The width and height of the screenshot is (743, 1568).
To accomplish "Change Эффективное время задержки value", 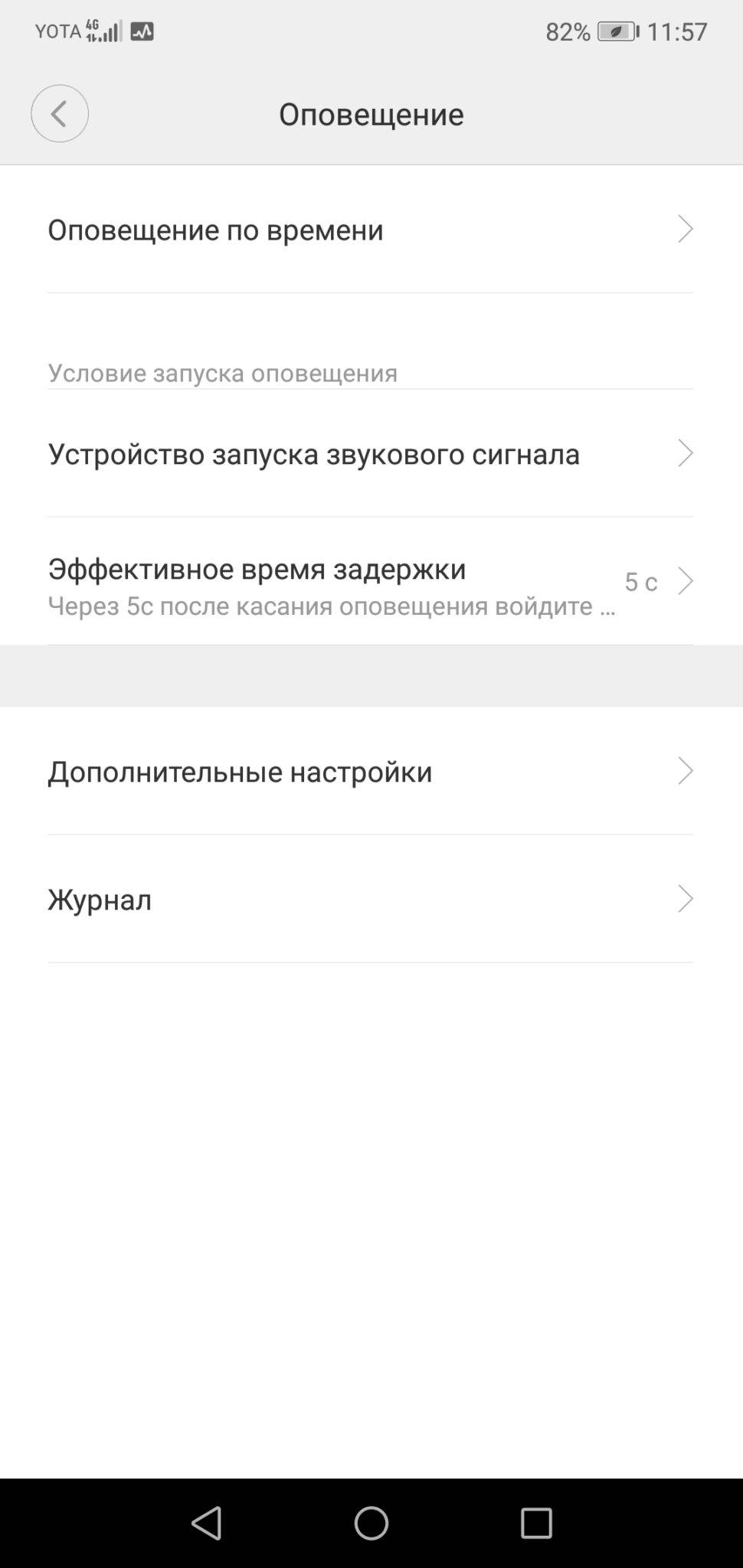I will click(x=371, y=583).
